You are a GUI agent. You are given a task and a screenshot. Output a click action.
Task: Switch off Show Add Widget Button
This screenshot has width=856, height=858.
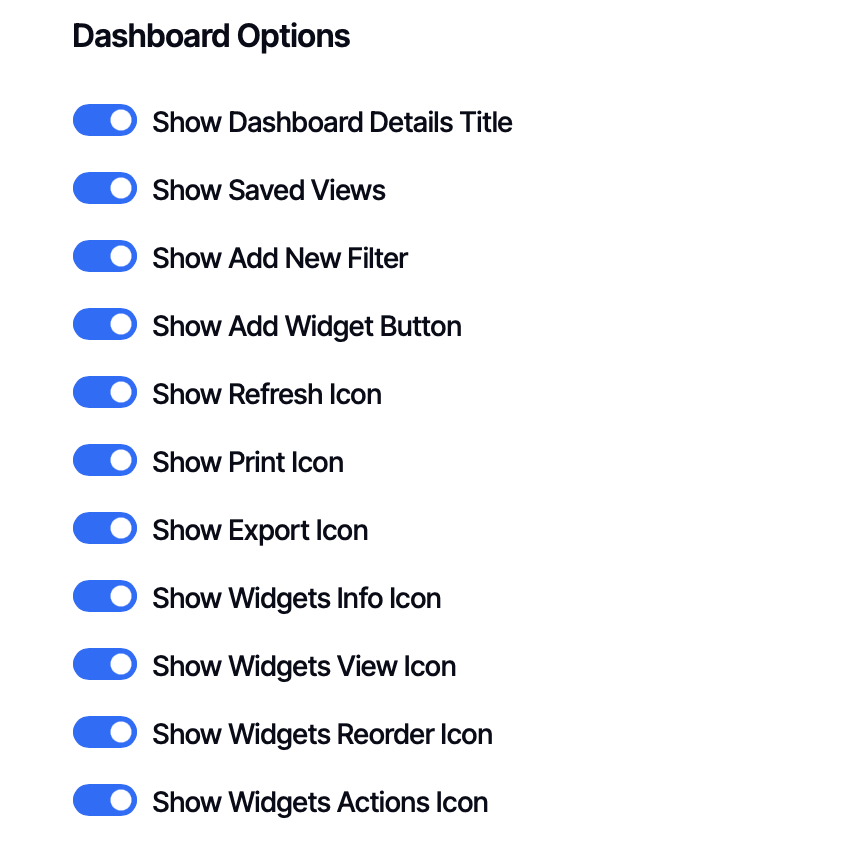click(x=105, y=325)
